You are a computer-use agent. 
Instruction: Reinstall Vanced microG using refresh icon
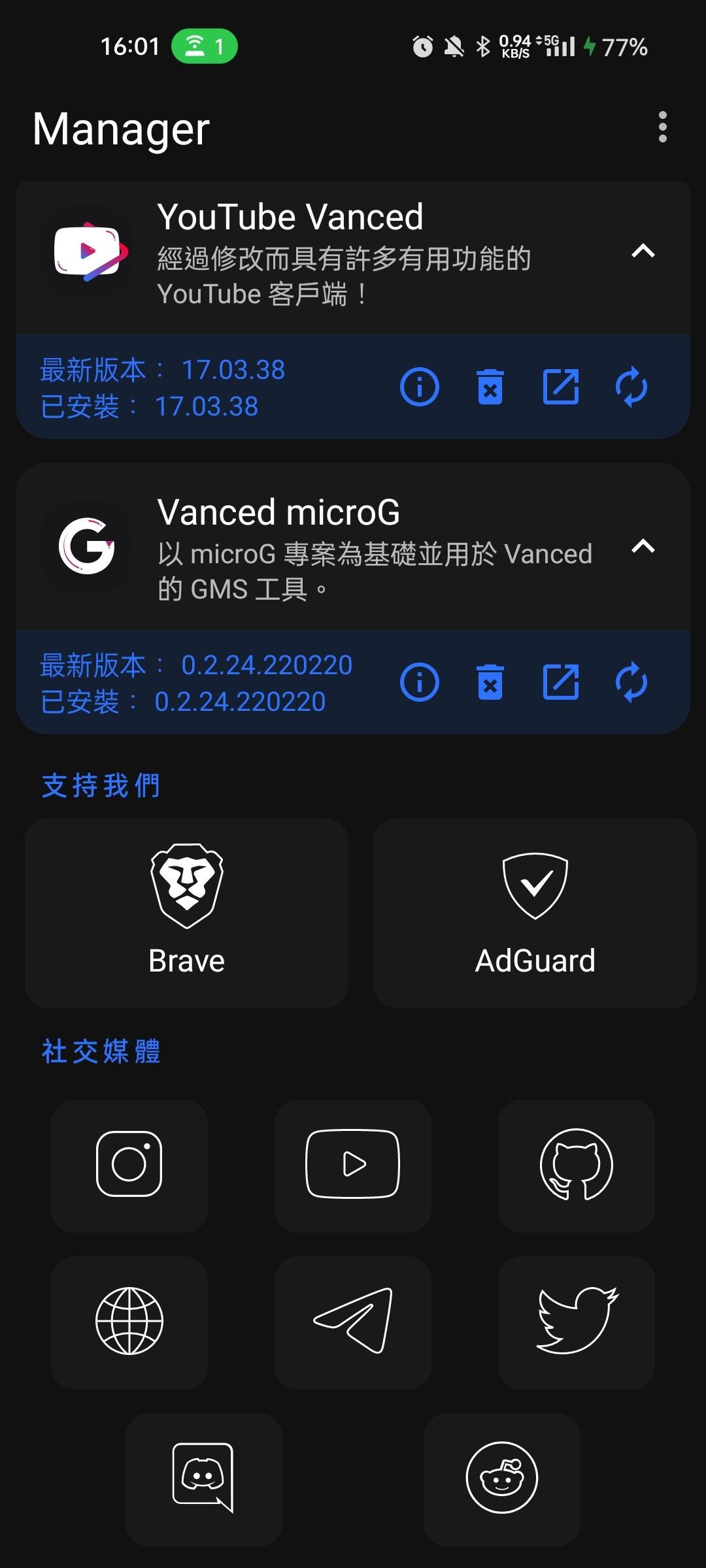(x=631, y=681)
